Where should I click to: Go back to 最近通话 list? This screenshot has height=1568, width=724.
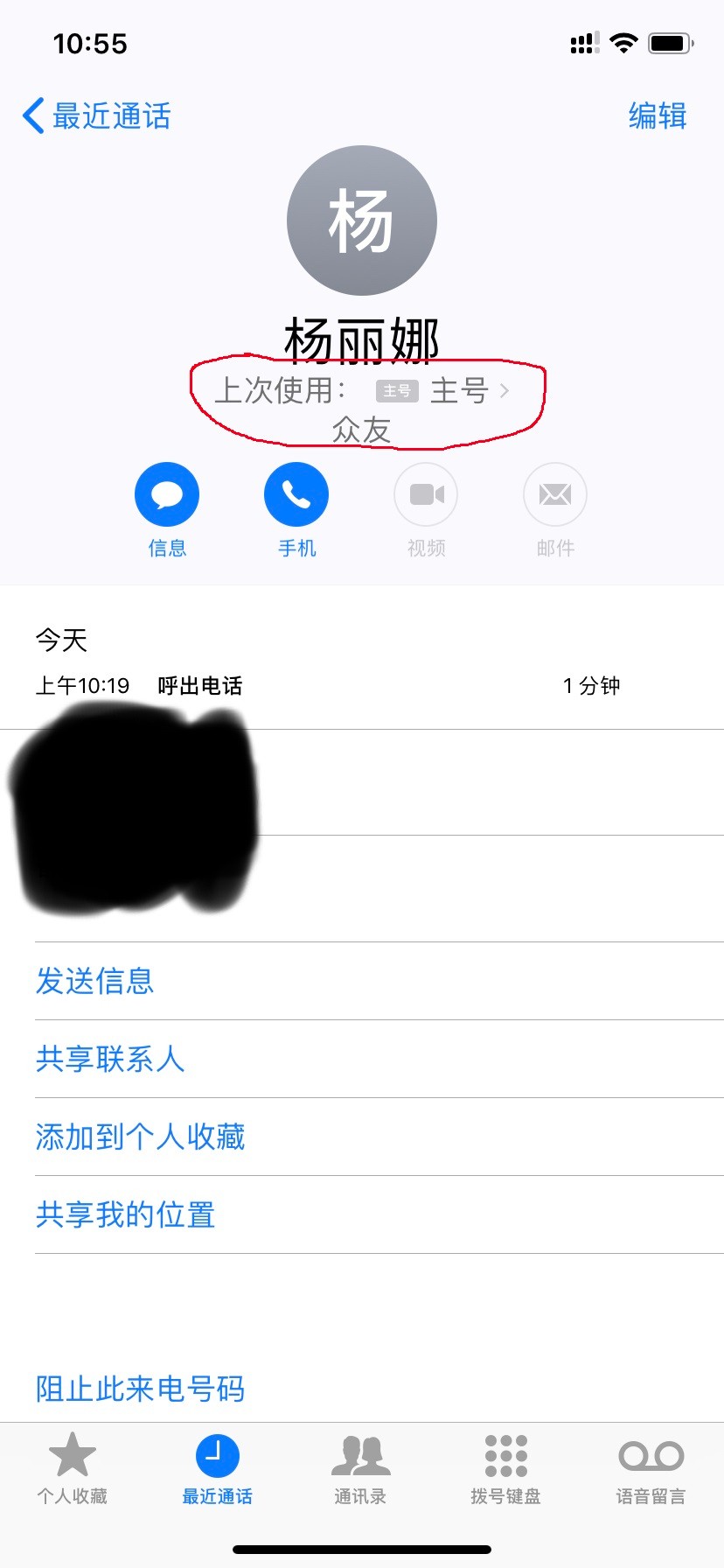point(96,116)
